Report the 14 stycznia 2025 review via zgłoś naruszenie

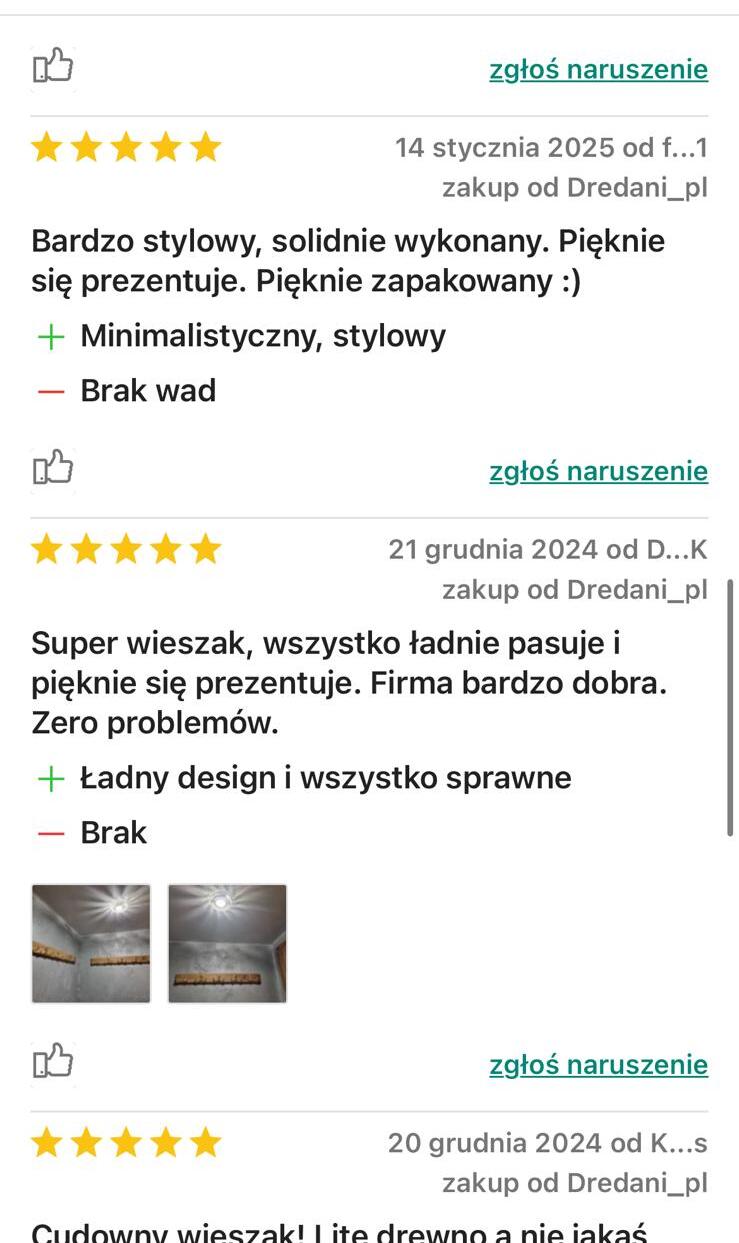pos(598,471)
